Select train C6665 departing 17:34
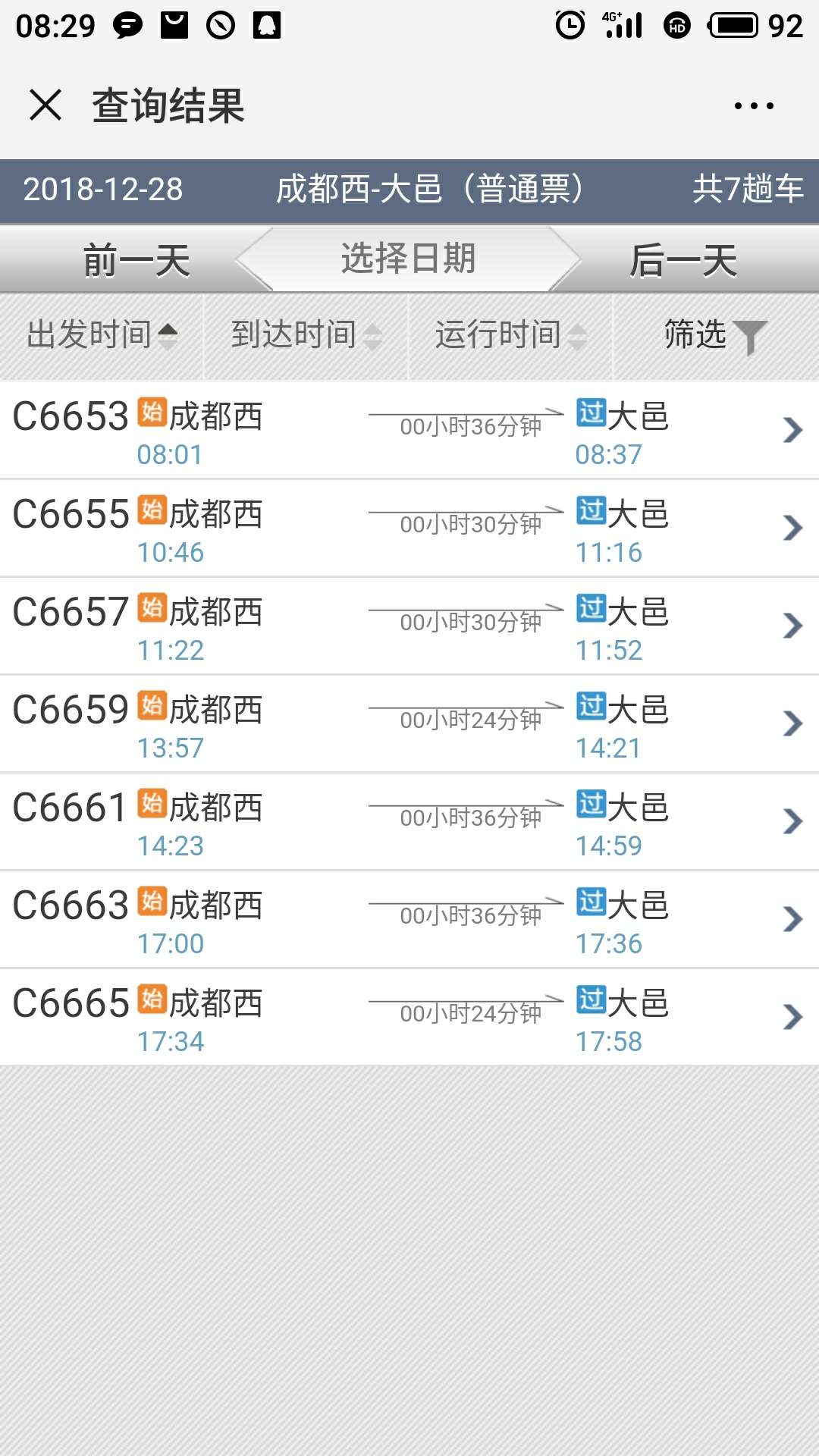The height and width of the screenshot is (1456, 819). [x=409, y=1017]
